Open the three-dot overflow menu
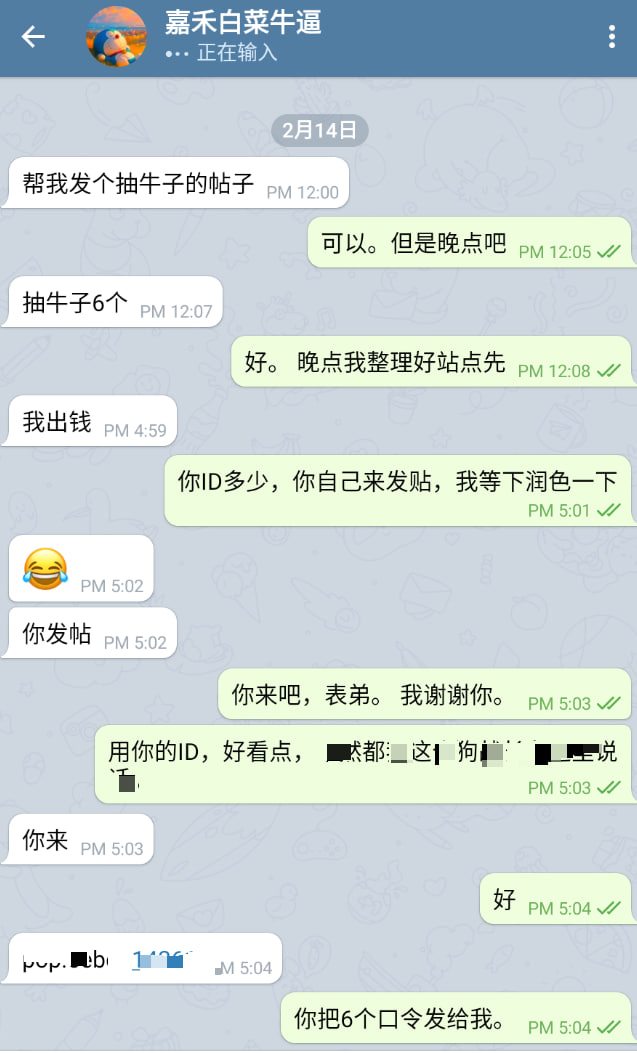The width and height of the screenshot is (637, 1054). [x=611, y=37]
